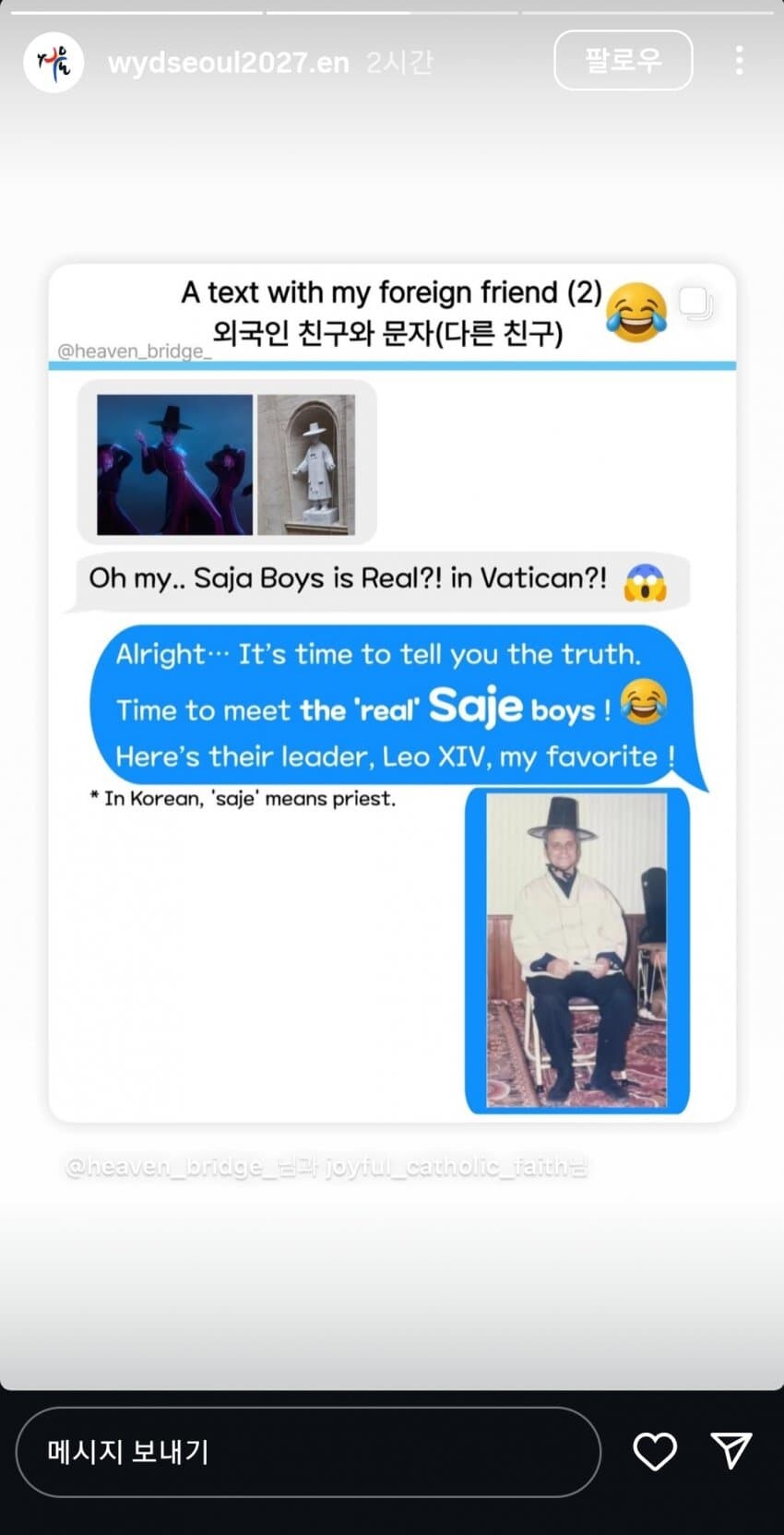Open the reshared heaven_bridge_ post
784x1535 pixels.
tap(392, 692)
